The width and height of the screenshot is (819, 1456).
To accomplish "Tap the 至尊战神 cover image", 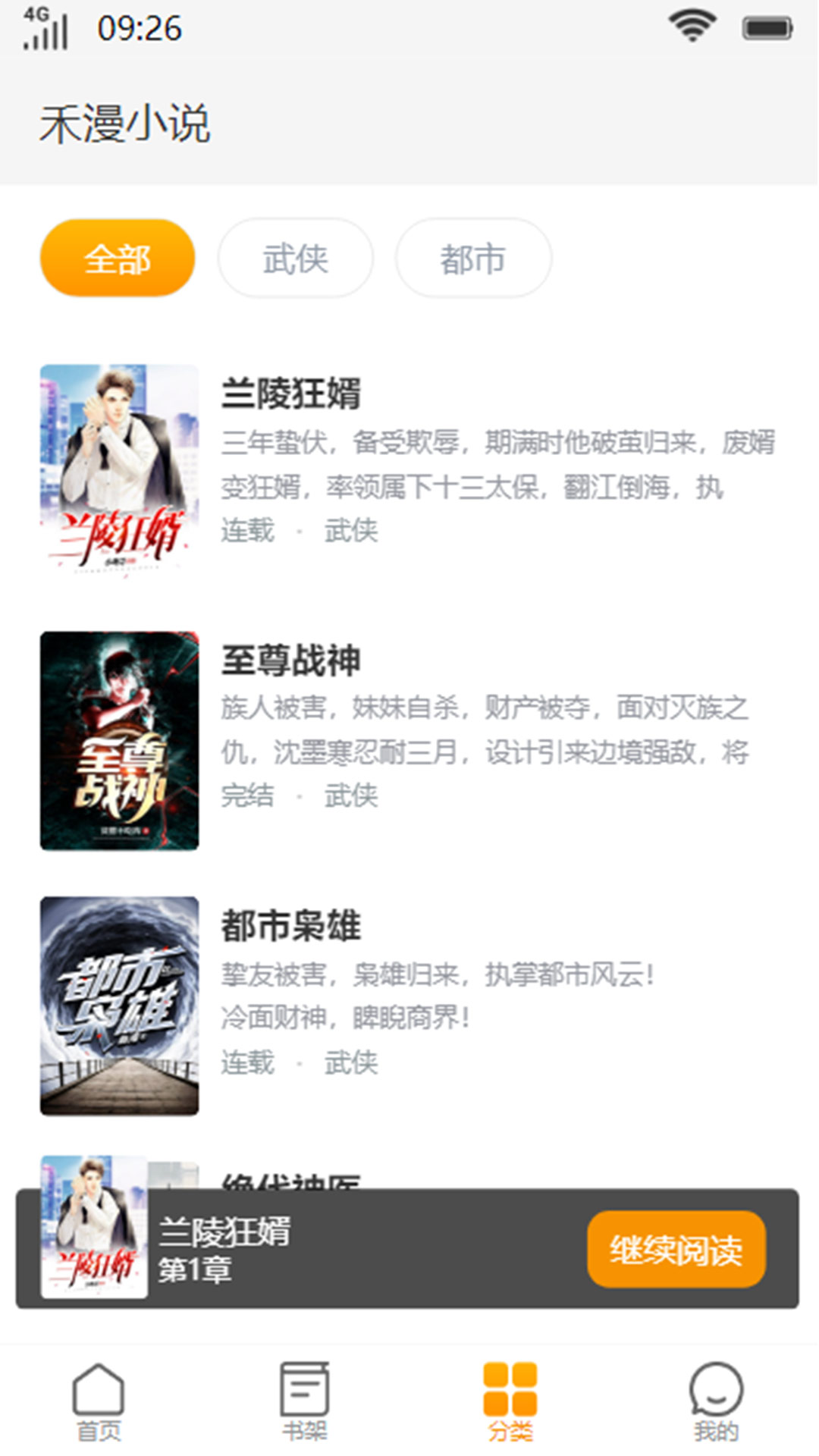I will tap(120, 741).
